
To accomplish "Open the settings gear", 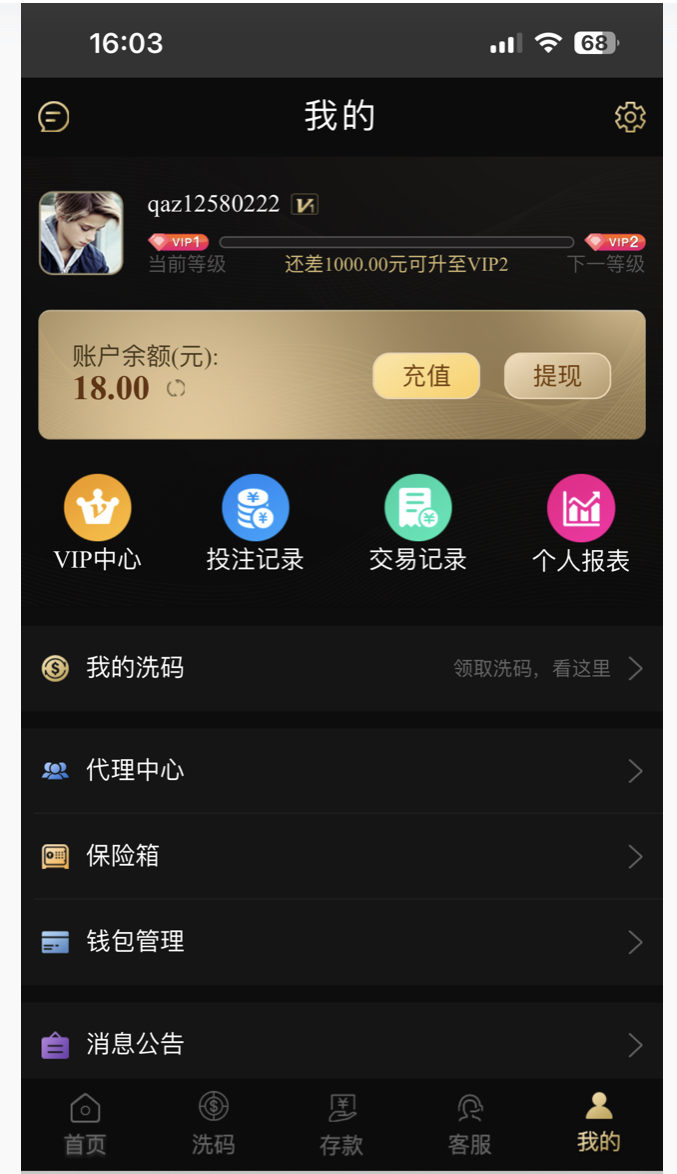I will coord(630,117).
